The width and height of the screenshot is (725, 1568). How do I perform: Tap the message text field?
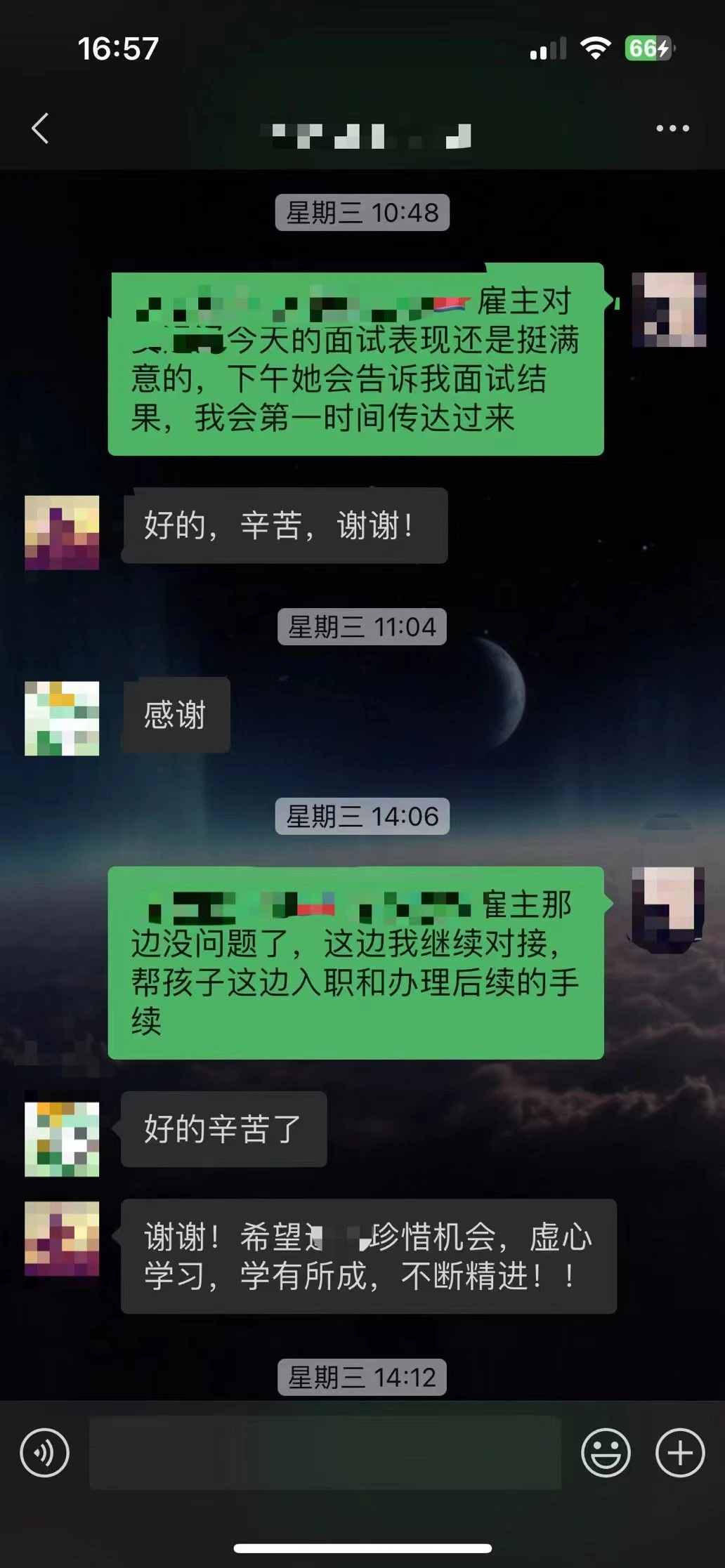[325, 1453]
